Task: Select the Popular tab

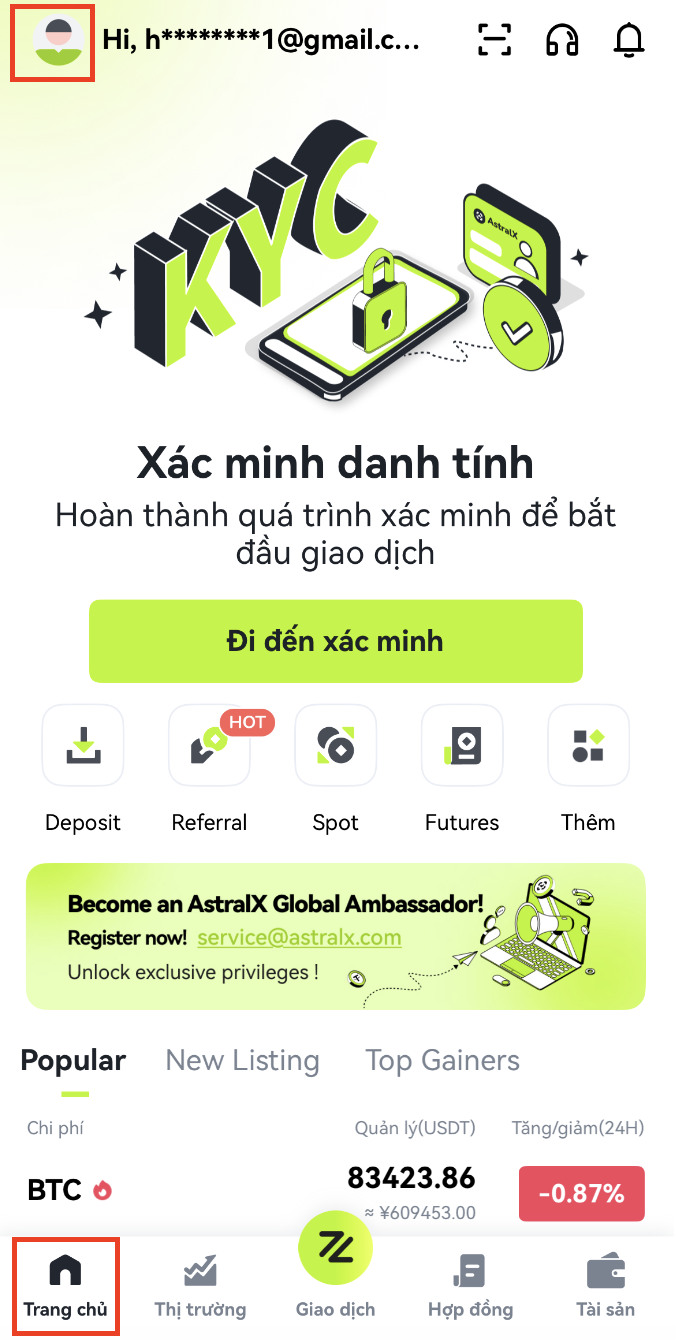Action: tap(73, 1061)
